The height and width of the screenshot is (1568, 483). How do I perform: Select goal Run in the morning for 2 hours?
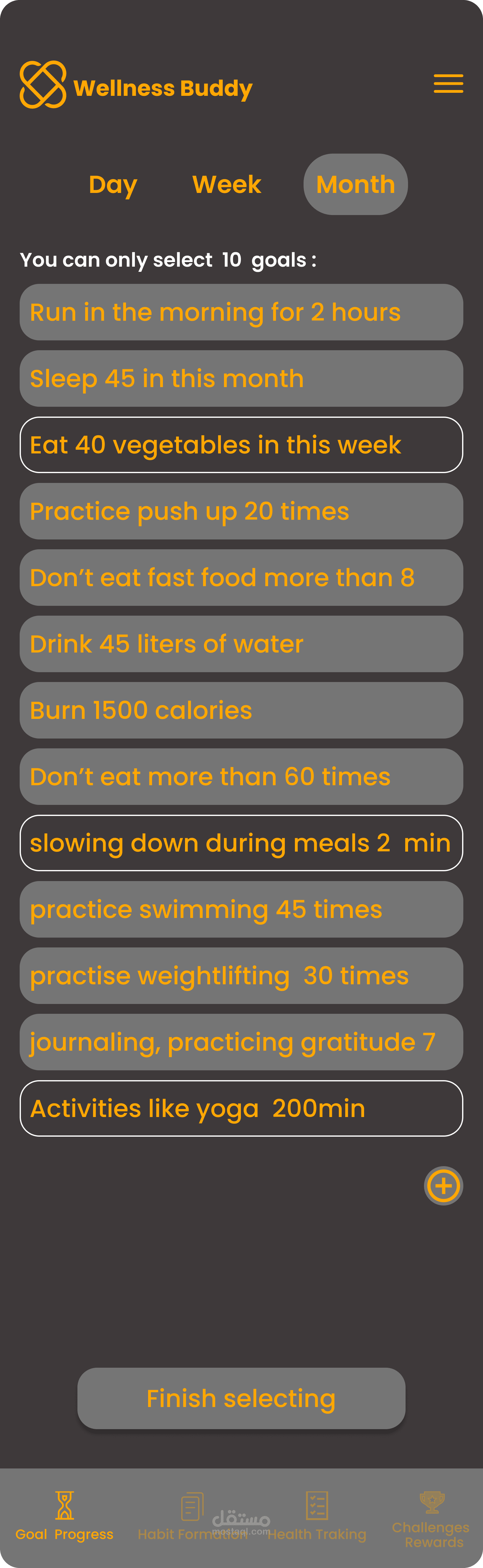coord(241,312)
